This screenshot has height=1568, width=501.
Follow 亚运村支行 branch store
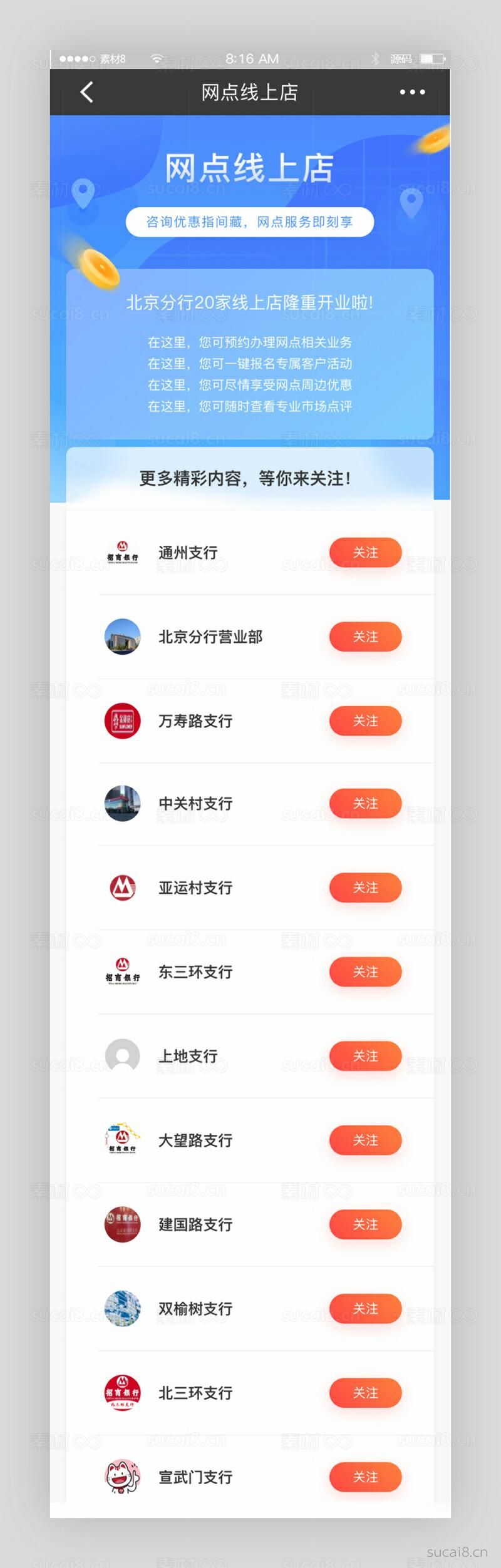(365, 888)
